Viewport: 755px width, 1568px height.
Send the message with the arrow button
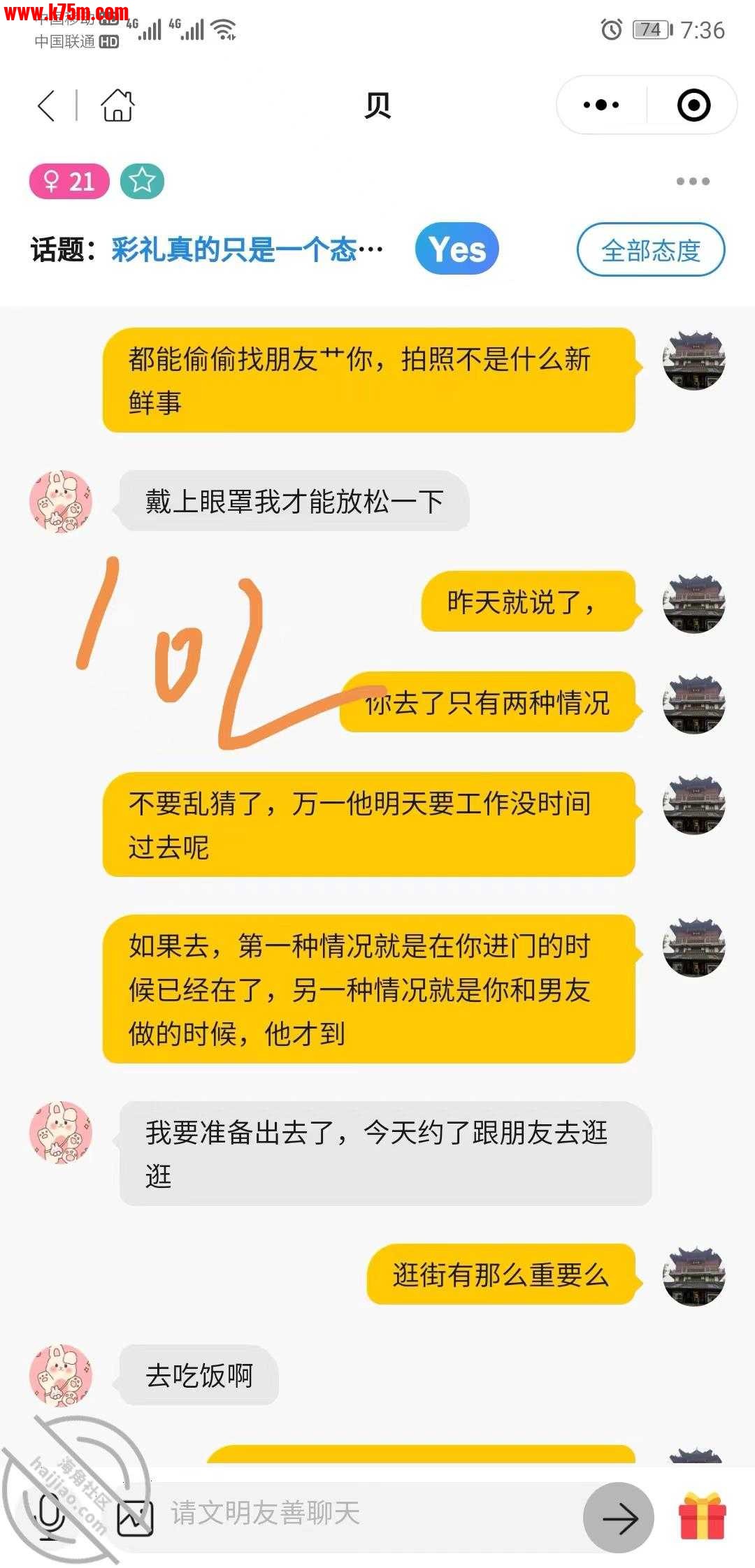tap(619, 1518)
